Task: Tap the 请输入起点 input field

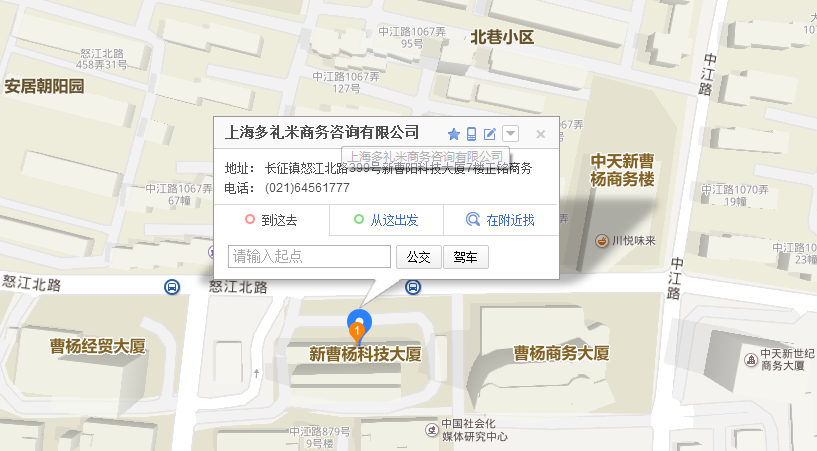Action: tap(309, 257)
